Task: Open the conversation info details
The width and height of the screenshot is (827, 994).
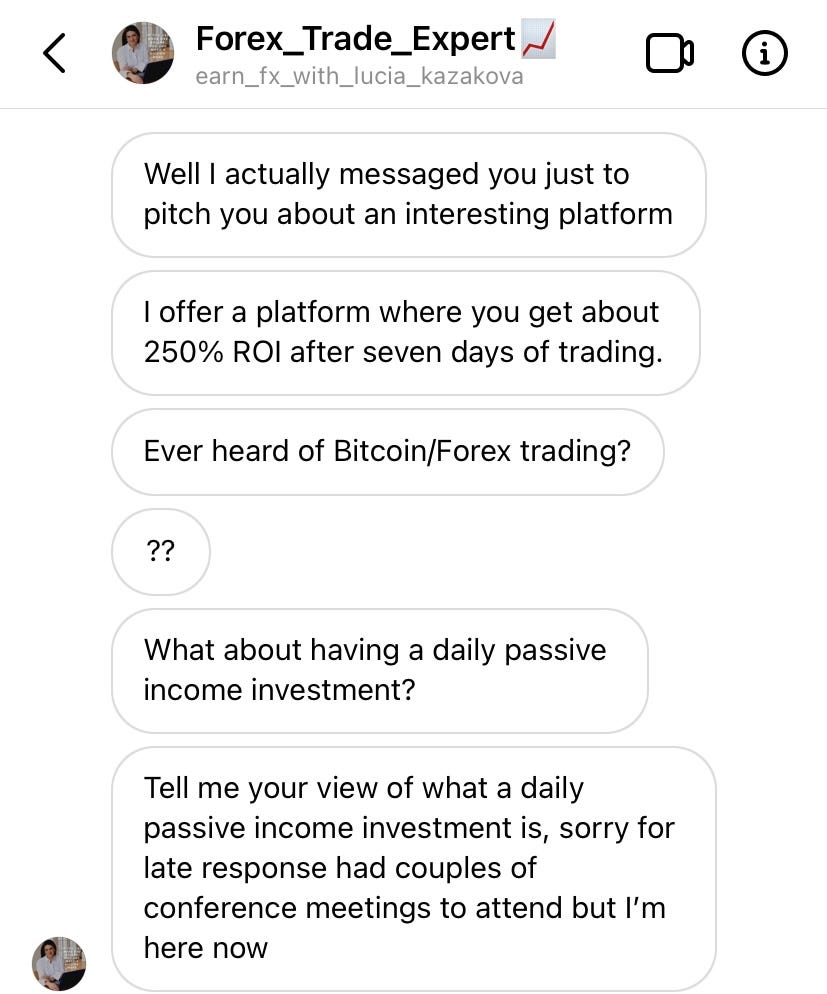Action: tap(765, 54)
